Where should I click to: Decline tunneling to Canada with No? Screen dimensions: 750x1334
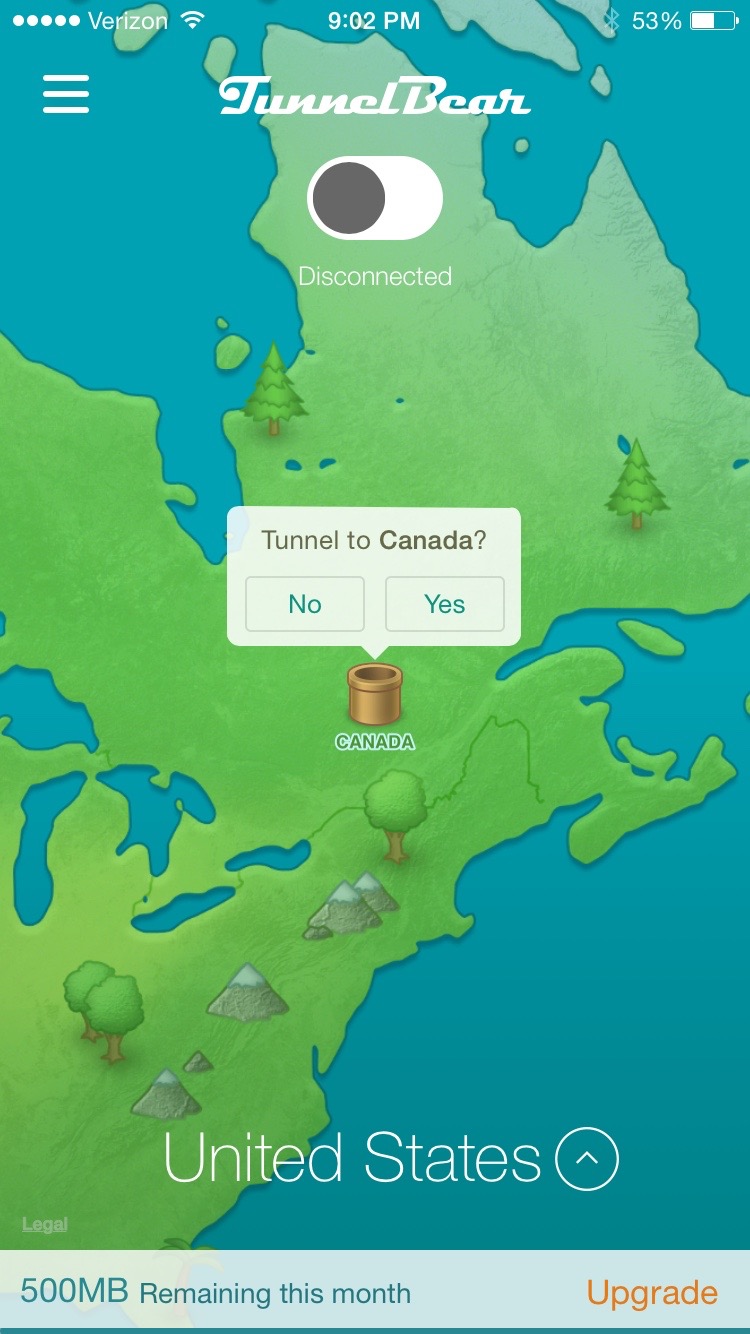tap(305, 604)
